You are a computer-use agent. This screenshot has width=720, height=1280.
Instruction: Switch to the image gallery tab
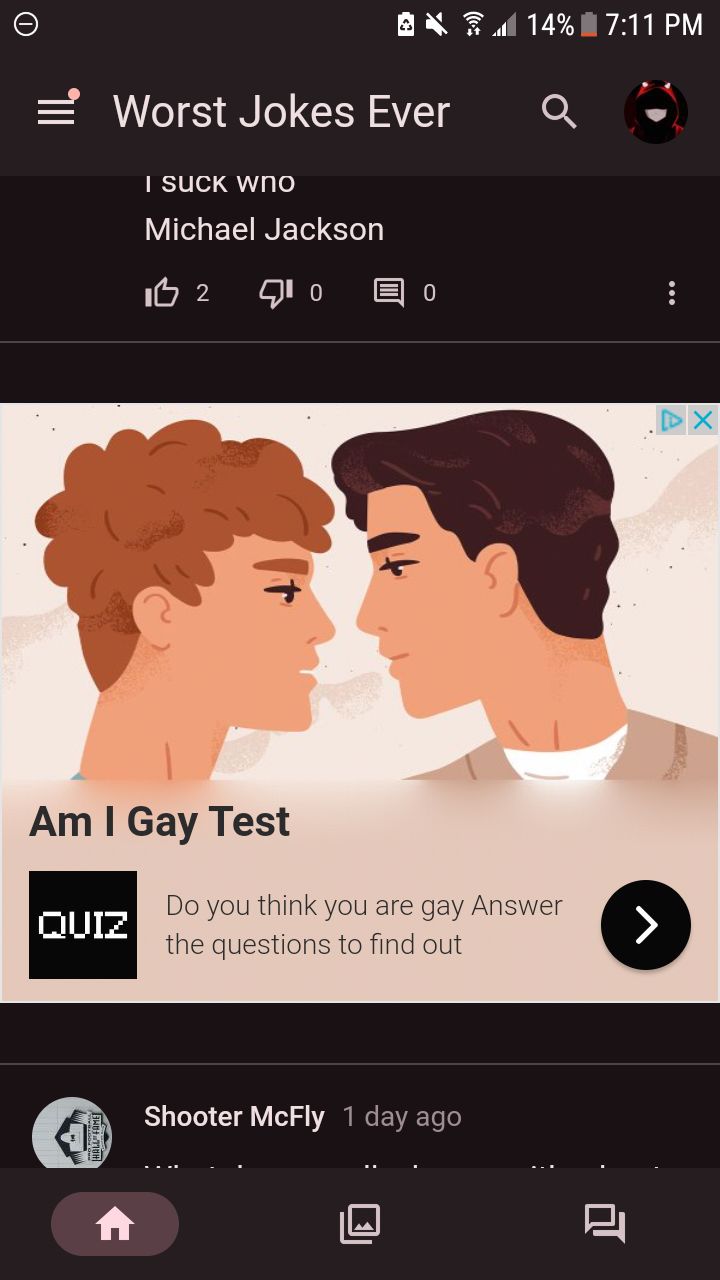point(360,1223)
